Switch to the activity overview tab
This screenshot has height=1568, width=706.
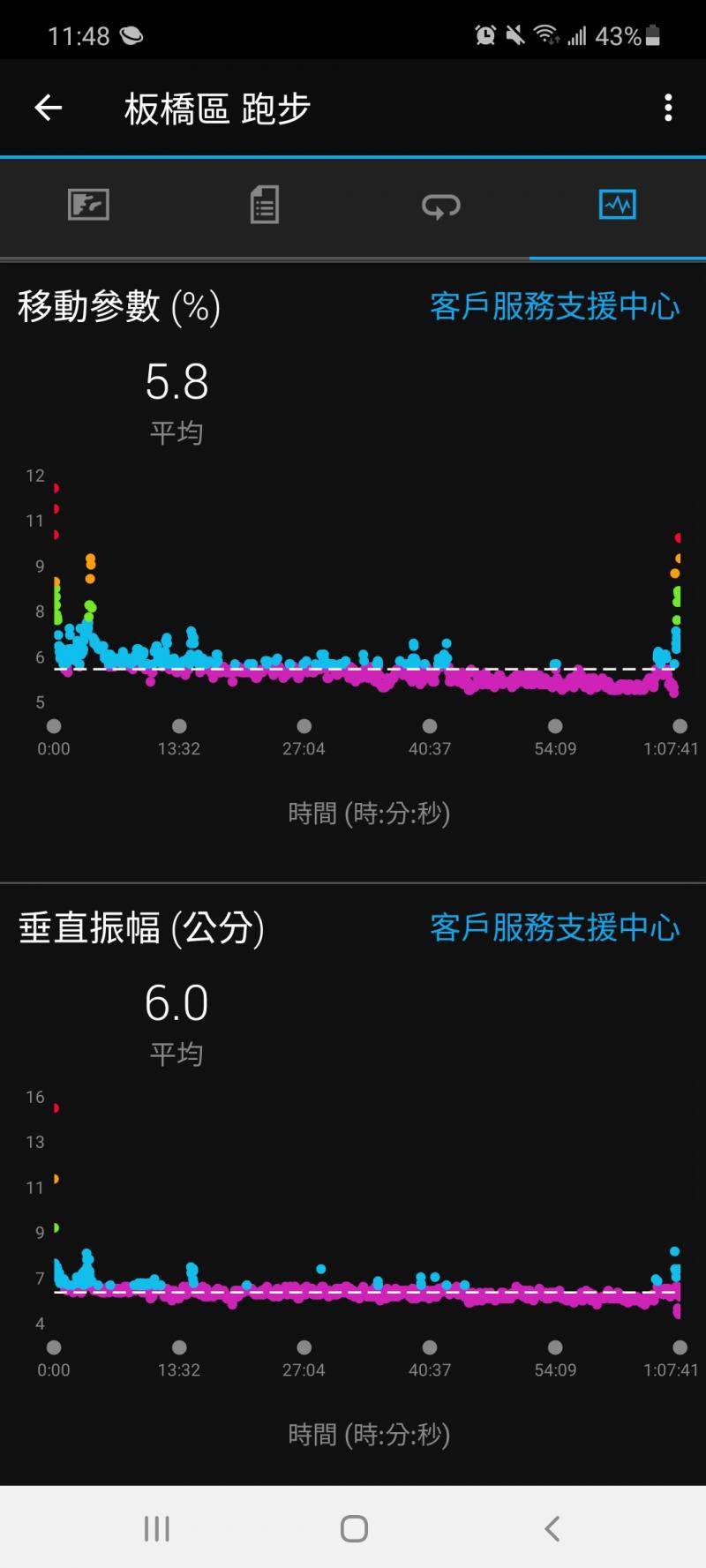coord(88,206)
